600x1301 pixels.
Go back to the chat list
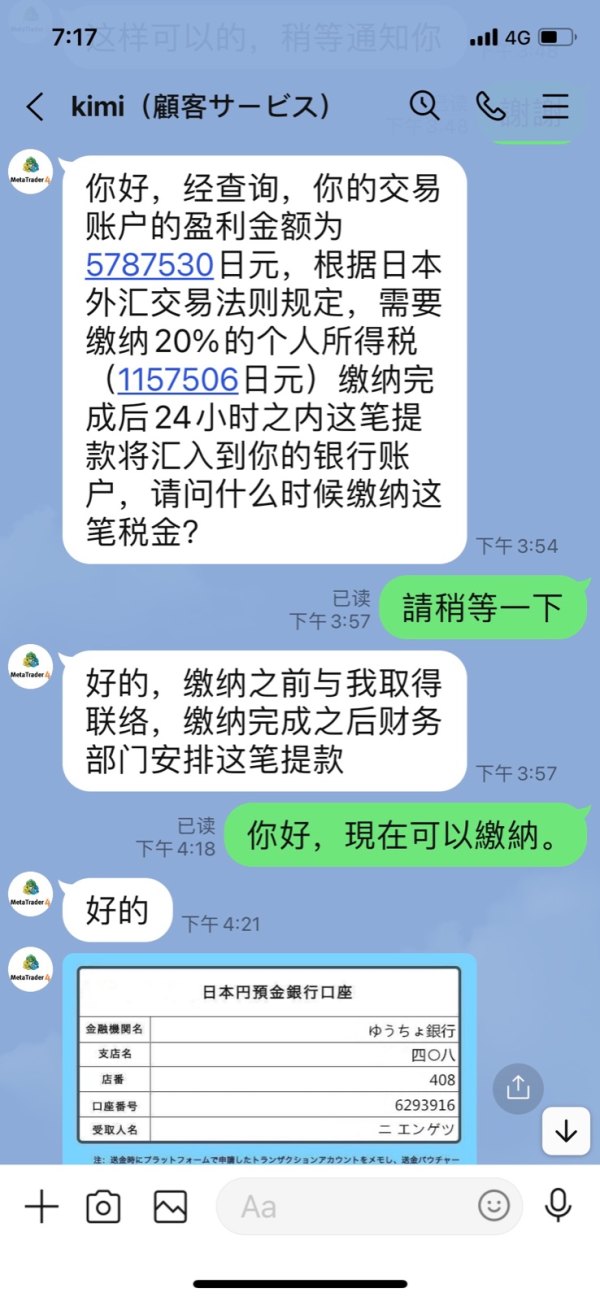36,107
